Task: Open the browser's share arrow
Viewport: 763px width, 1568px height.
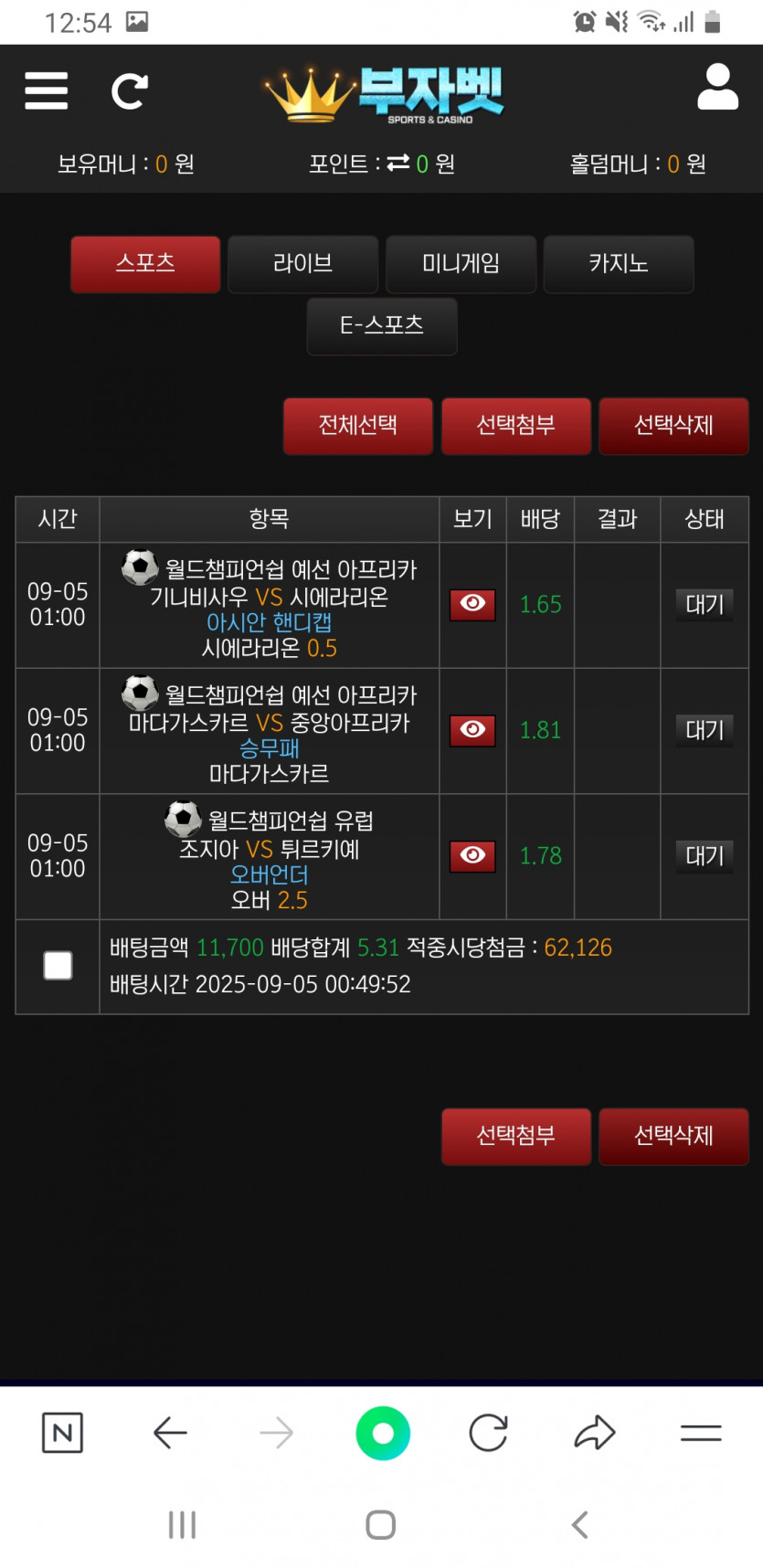Action: coord(595,1432)
